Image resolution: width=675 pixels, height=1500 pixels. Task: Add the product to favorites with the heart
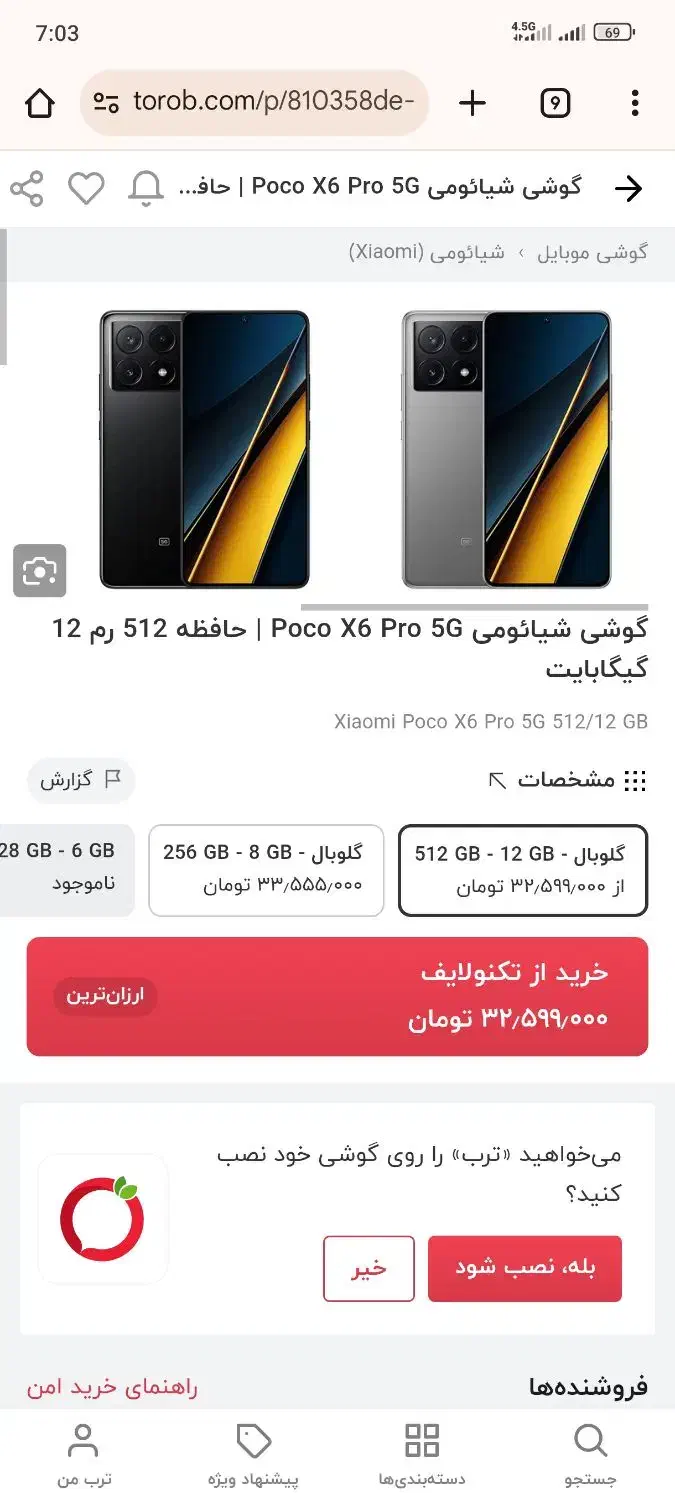pos(86,188)
